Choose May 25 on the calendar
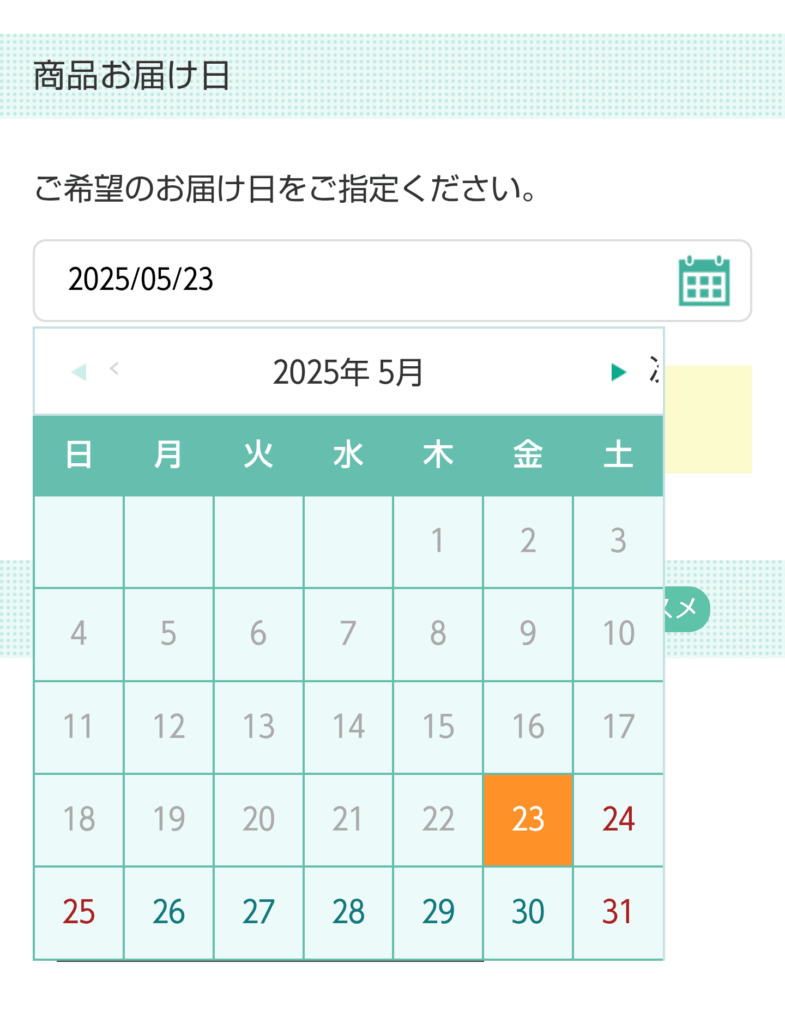Viewport: 785px width, 1024px height. pos(79,912)
